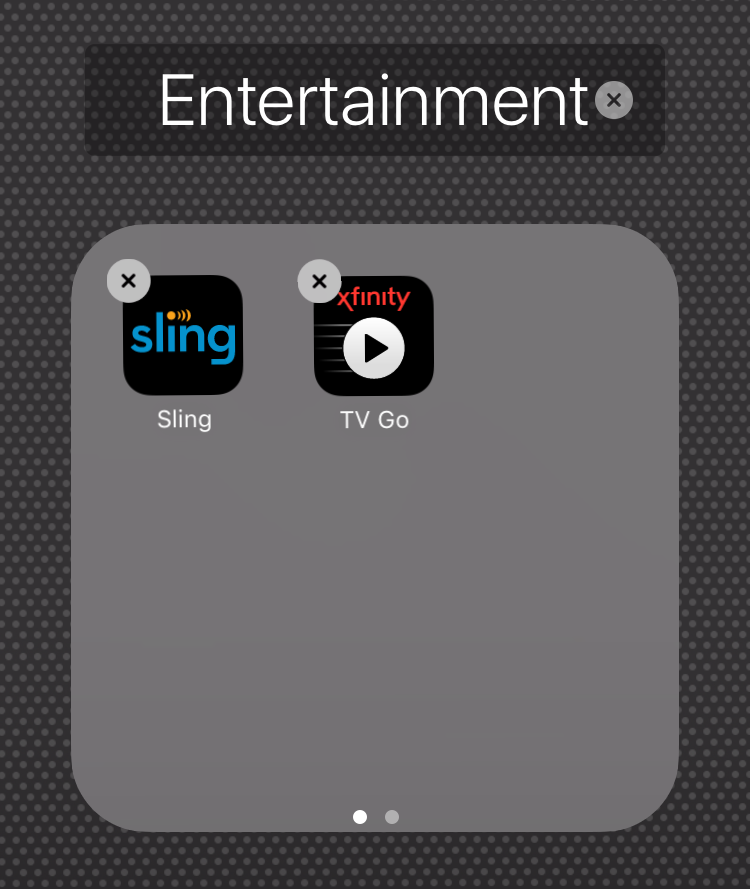The width and height of the screenshot is (750, 889).
Task: Clear the folder name with the X button
Action: pyautogui.click(x=614, y=100)
